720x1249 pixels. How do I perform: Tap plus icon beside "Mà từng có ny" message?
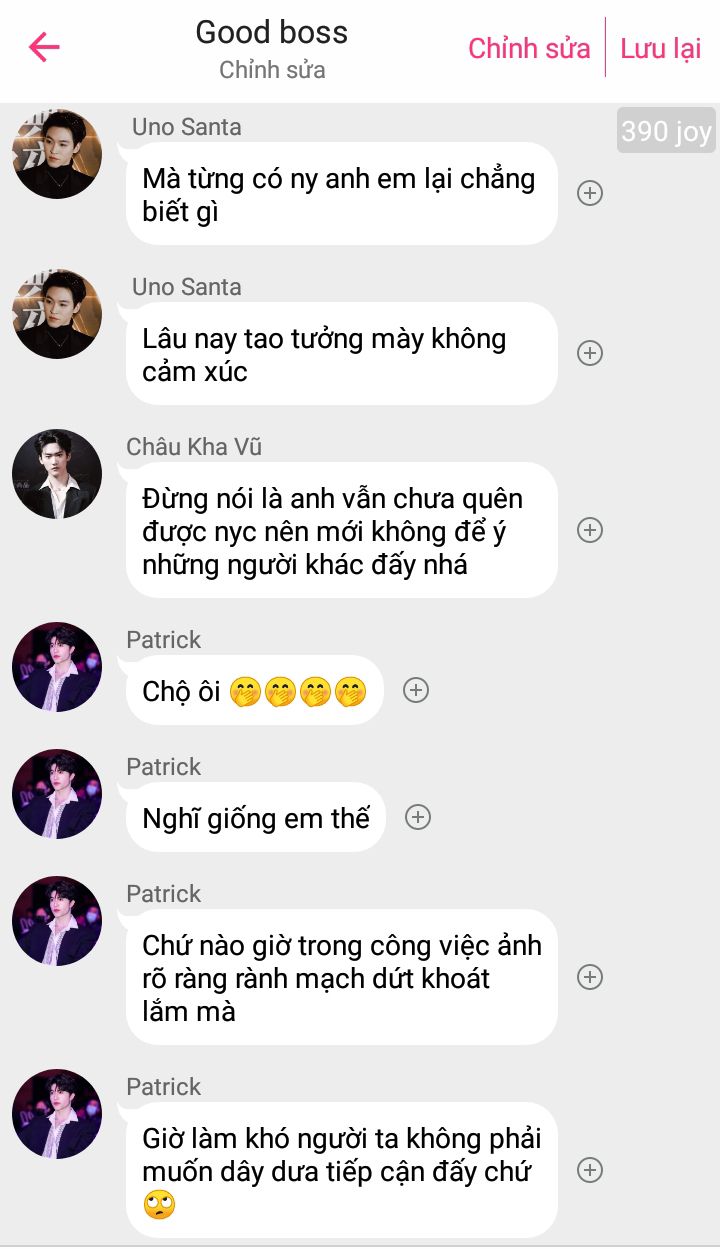point(590,193)
